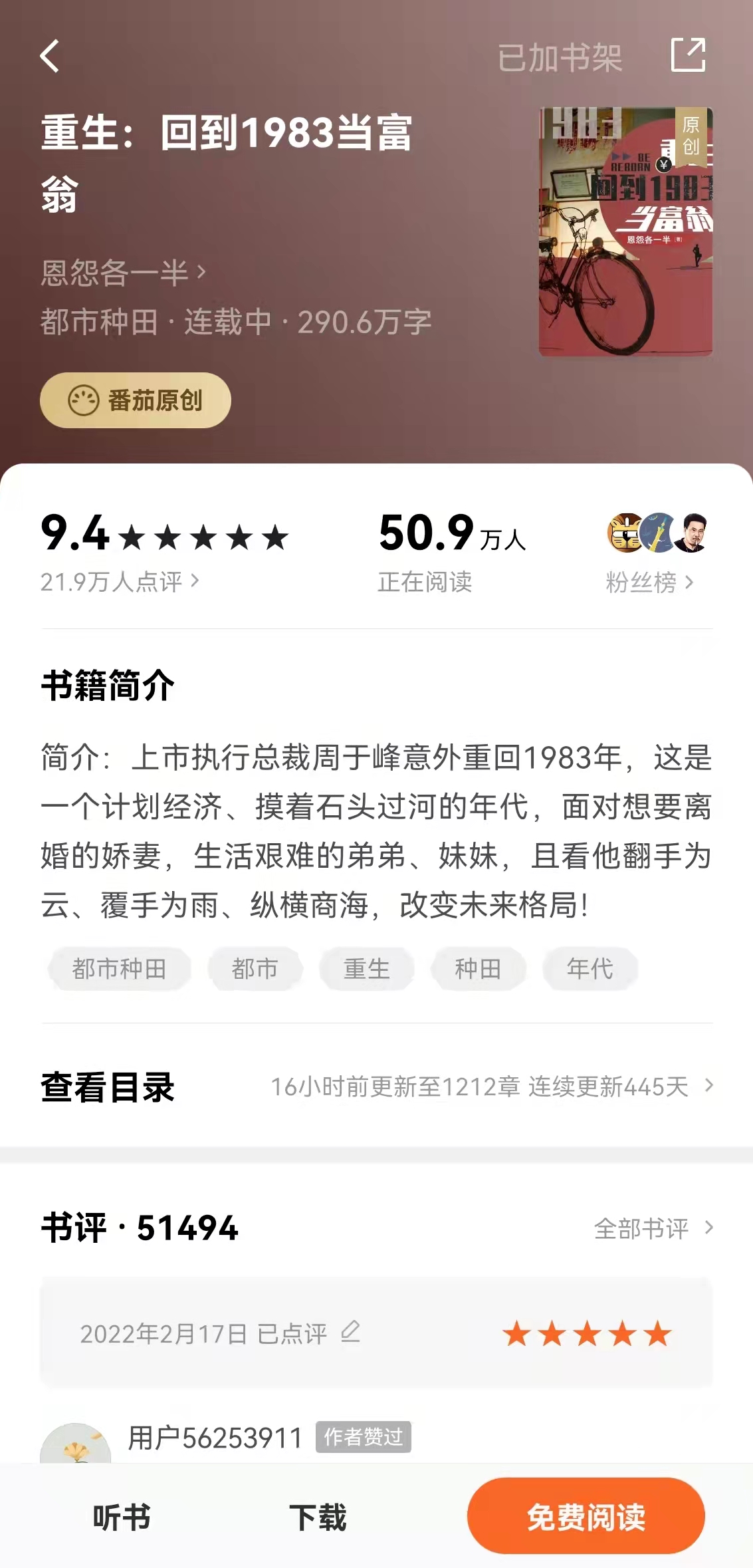Tap the 番茄原创 badge
Screen dimensions: 753x1568
(136, 400)
